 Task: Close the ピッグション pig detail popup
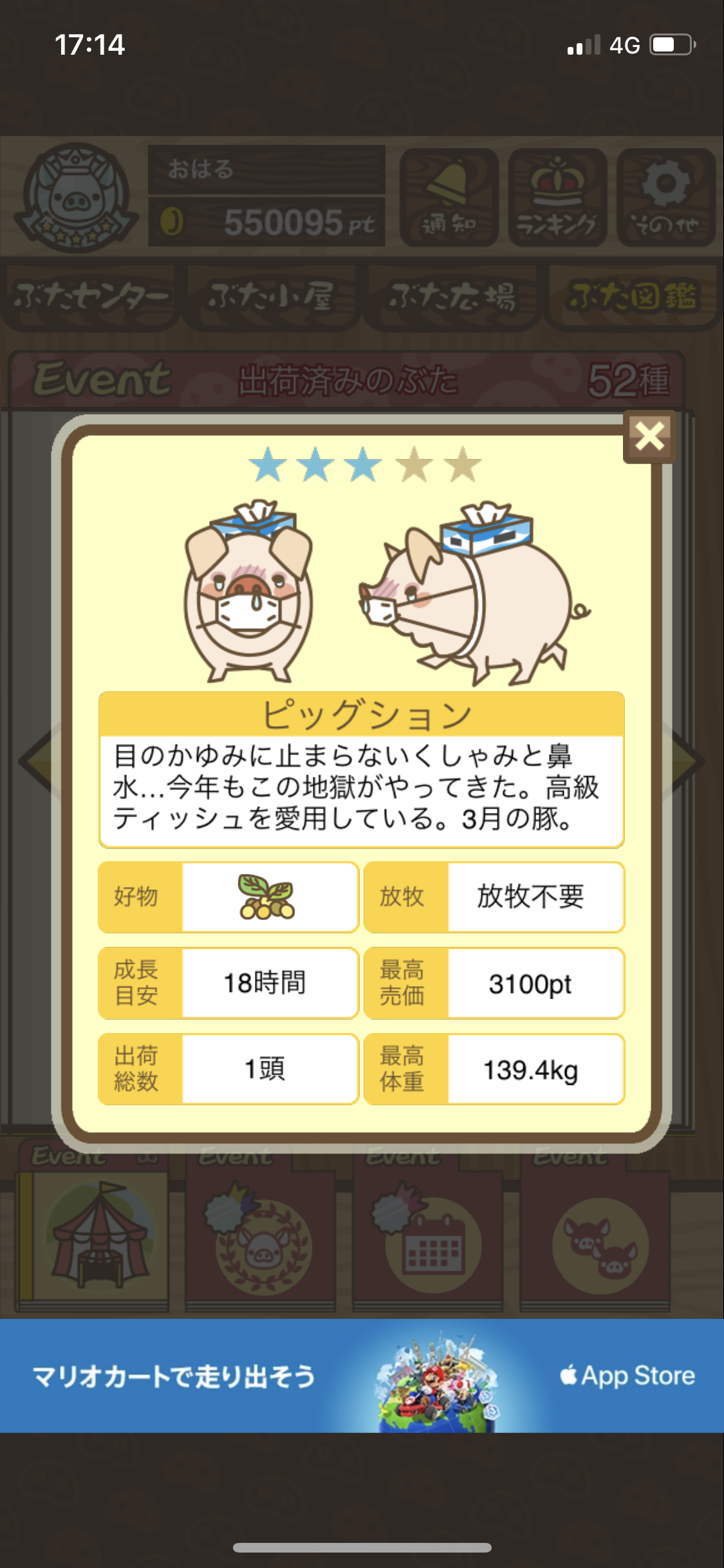click(x=649, y=437)
